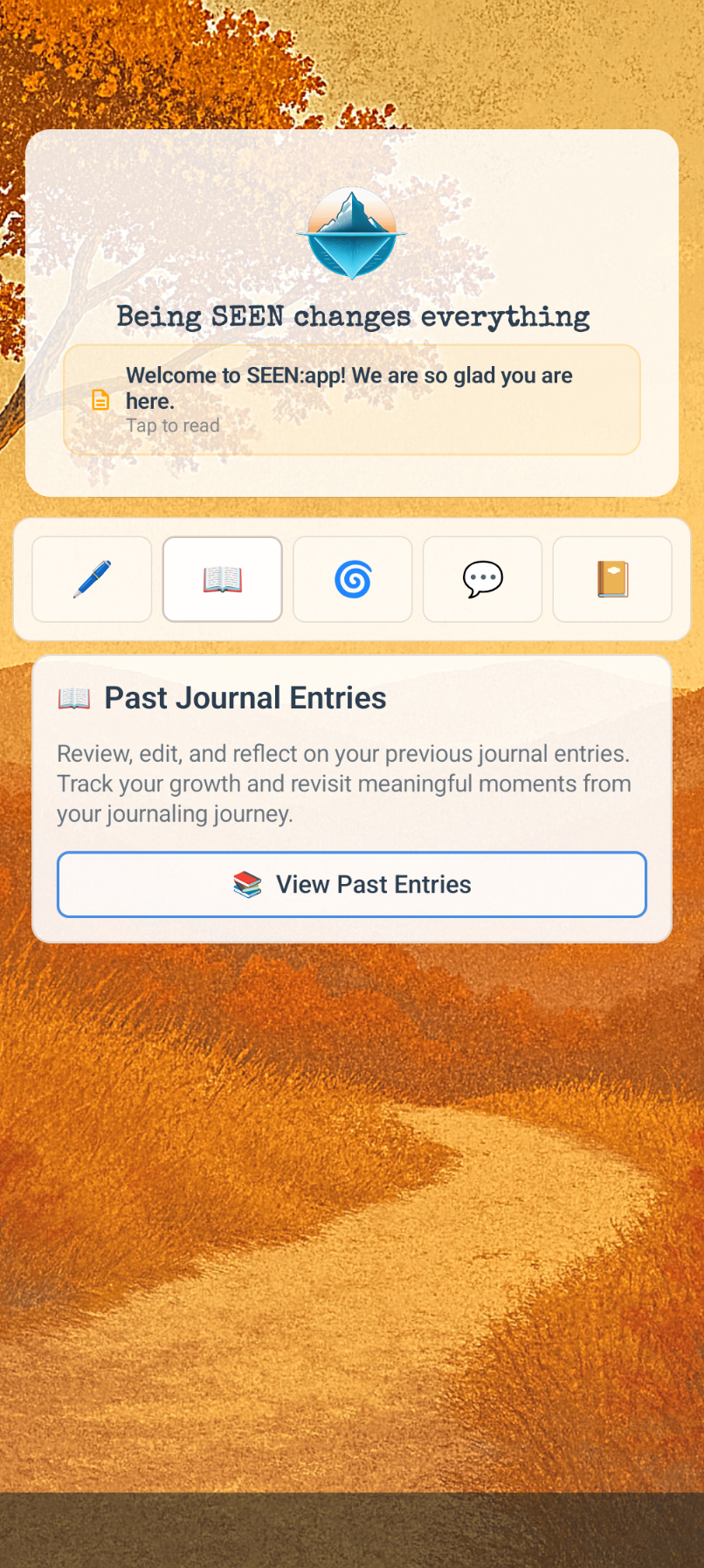This screenshot has width=704, height=1568.
Task: Click the stacked books icon inside the button
Action: [x=247, y=883]
